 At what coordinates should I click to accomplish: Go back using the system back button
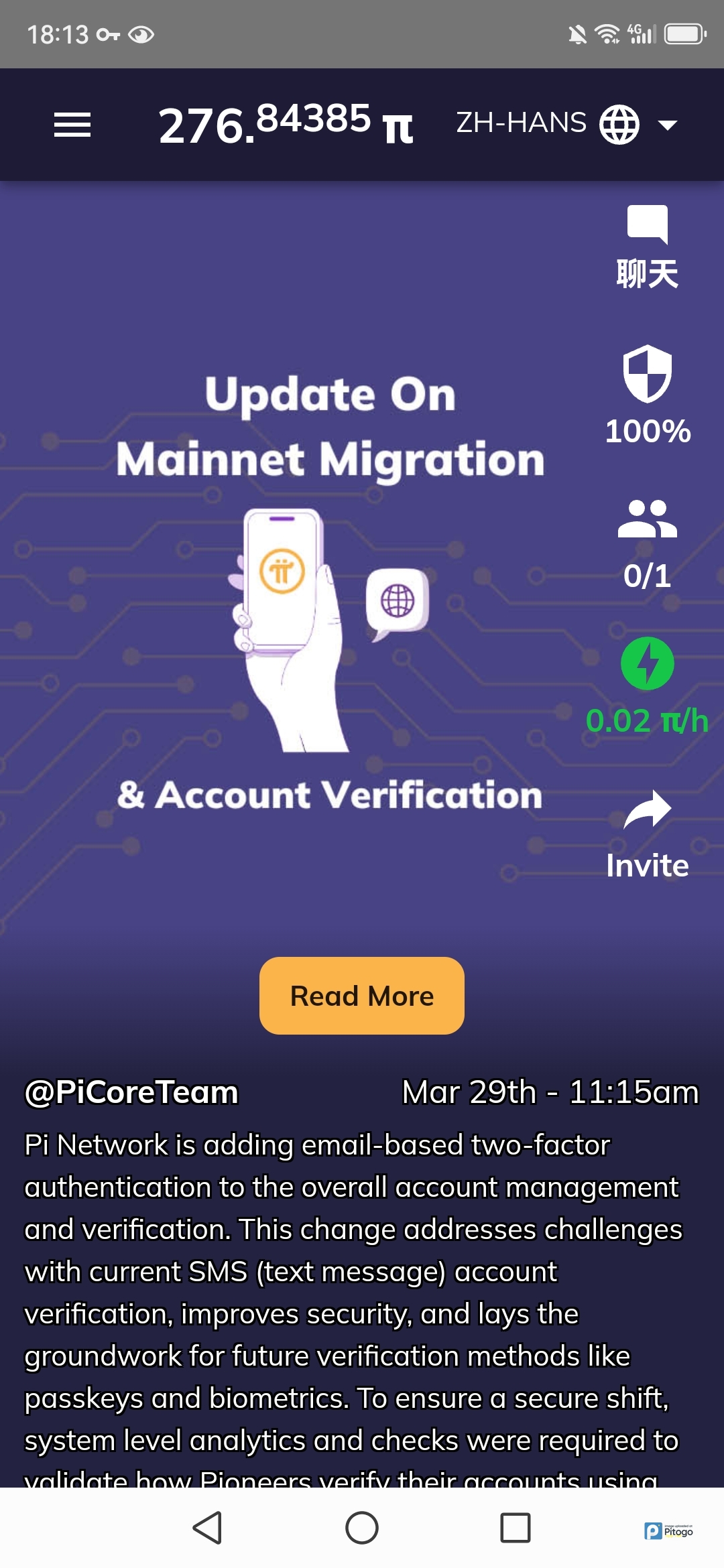pos(207,1528)
